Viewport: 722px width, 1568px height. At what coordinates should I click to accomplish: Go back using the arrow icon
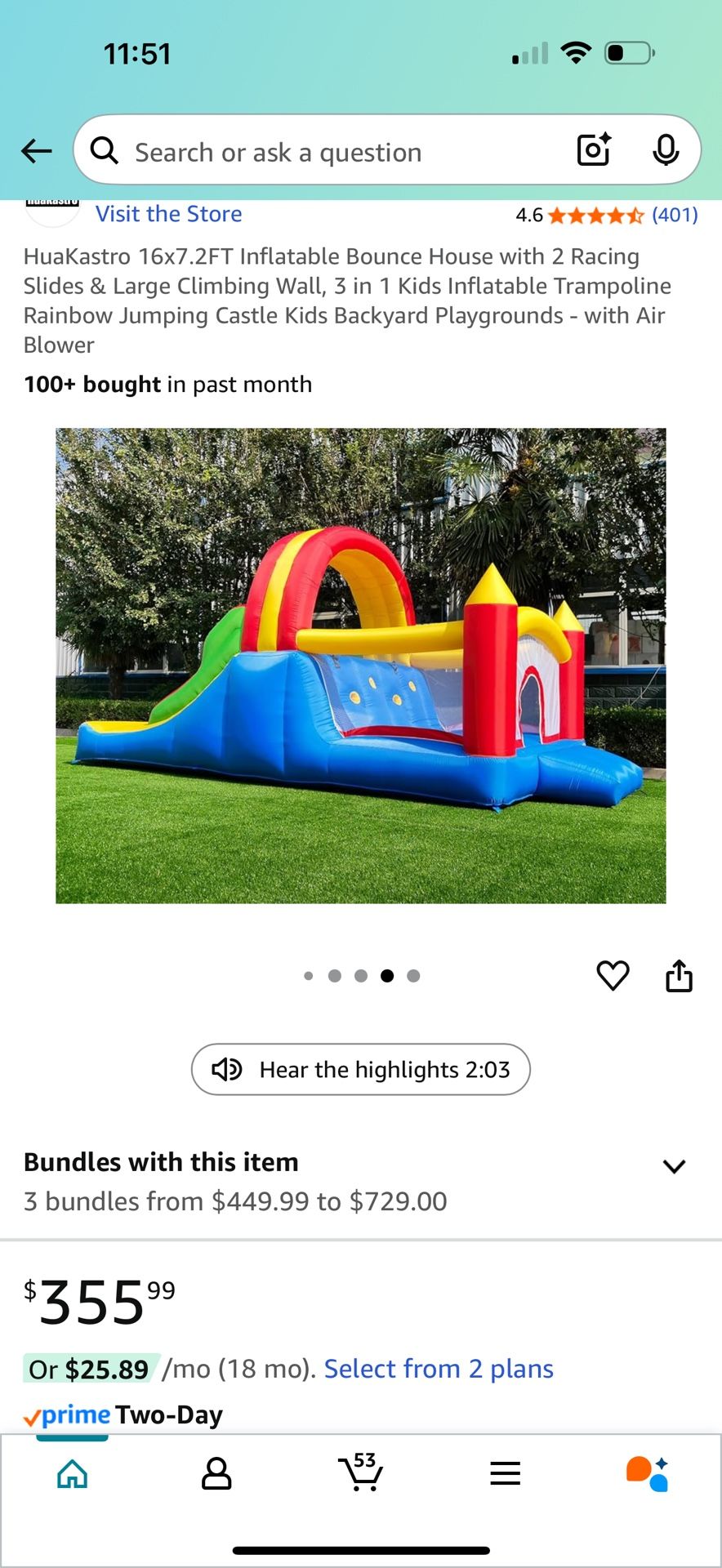37,151
